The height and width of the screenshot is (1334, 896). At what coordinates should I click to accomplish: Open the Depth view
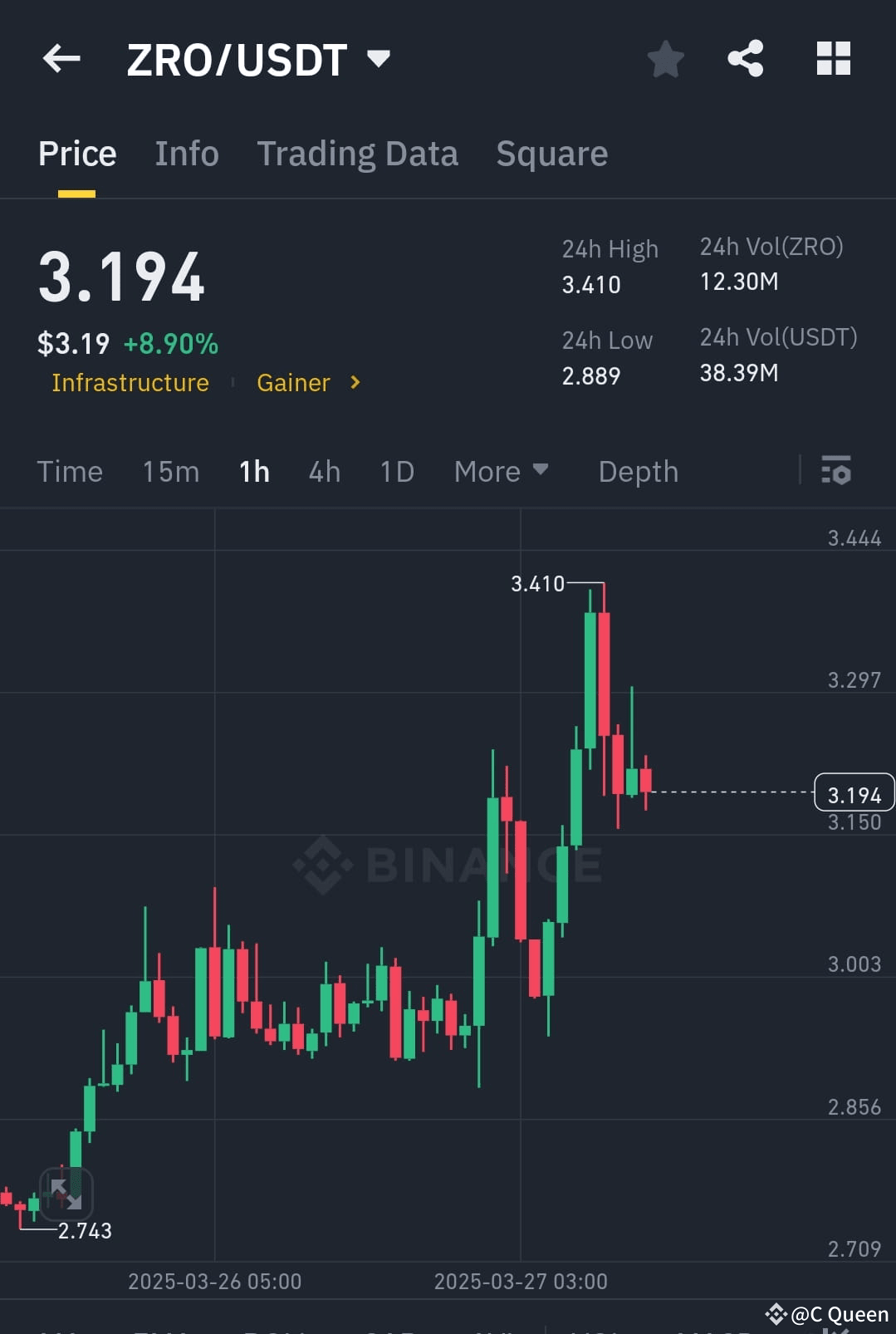(x=638, y=471)
